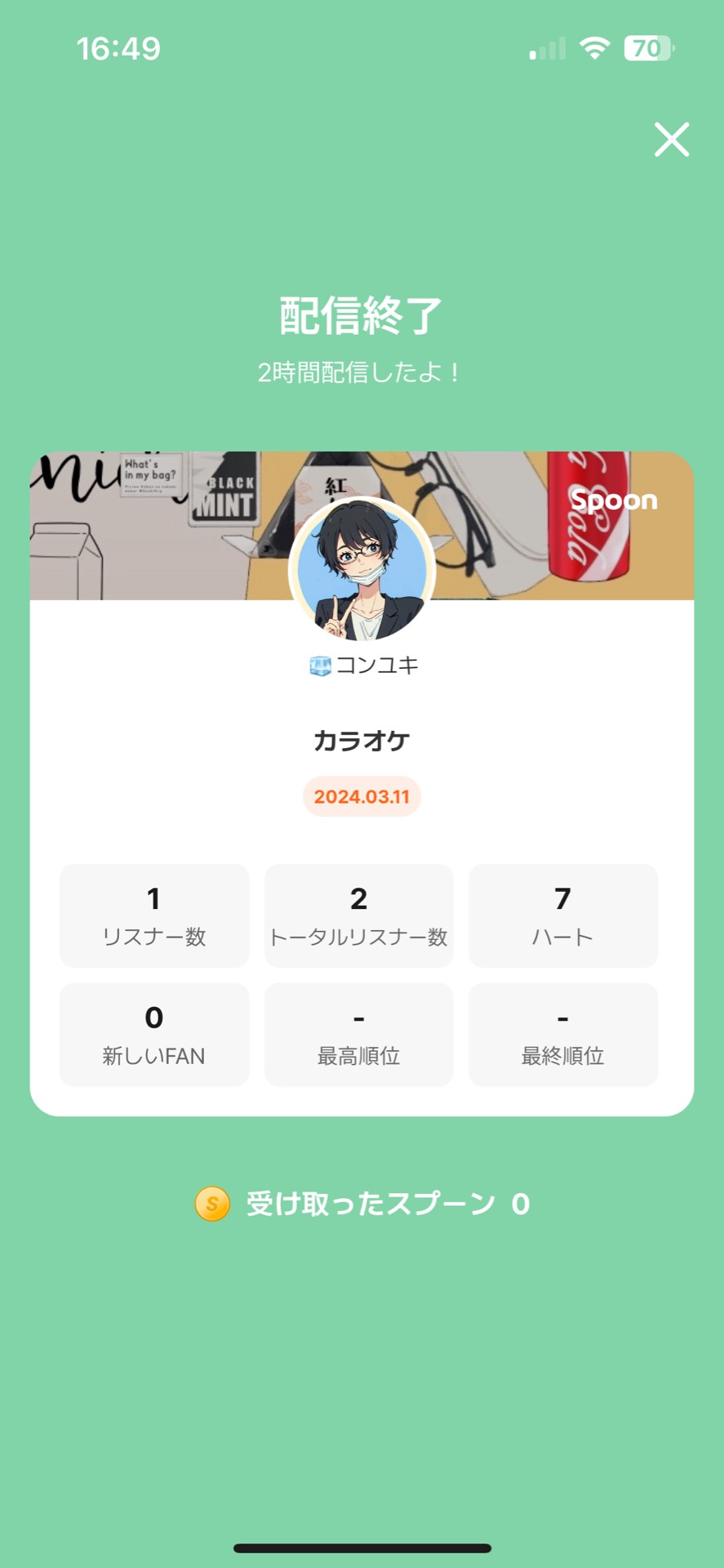Dismiss the 配信終了 screen with the X
Viewport: 724px width, 1568px height.
[671, 140]
